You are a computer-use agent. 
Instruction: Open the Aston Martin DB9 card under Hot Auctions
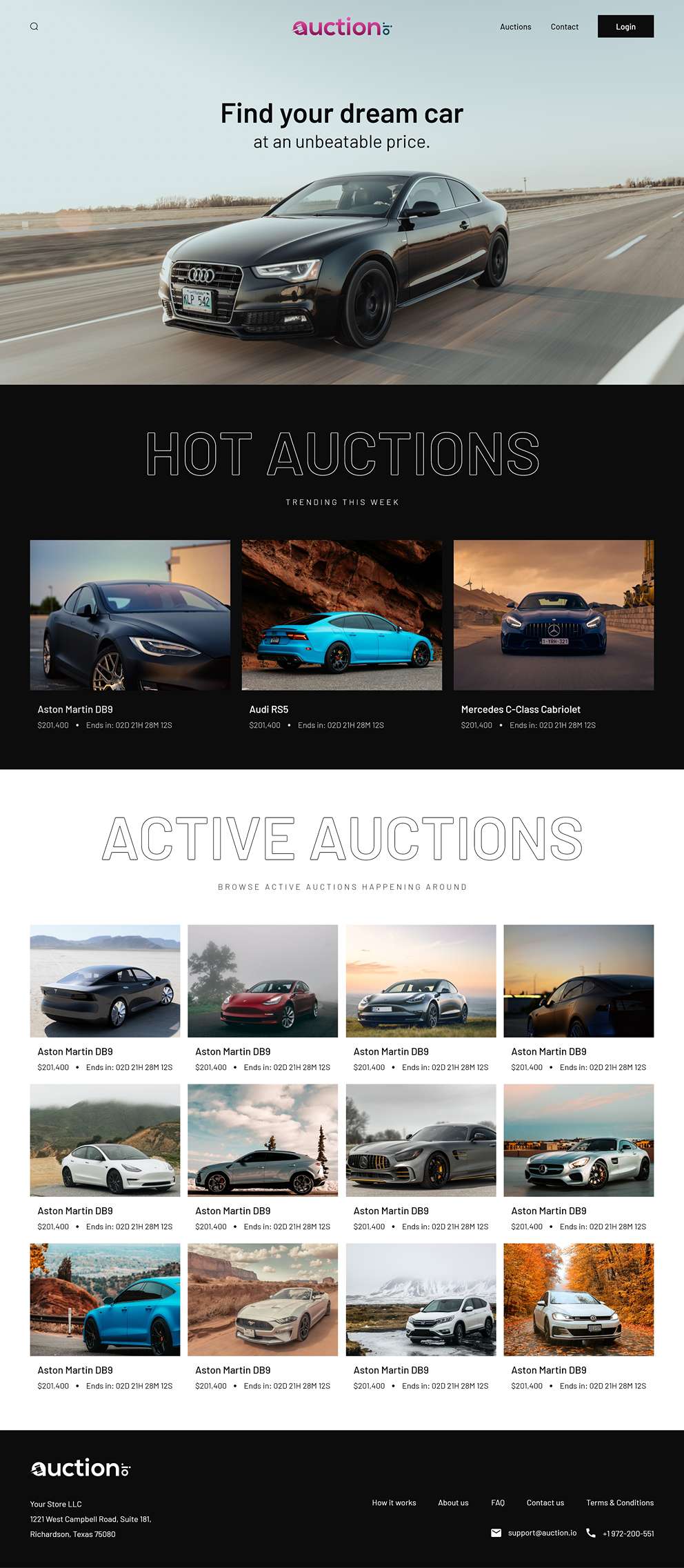[130, 615]
